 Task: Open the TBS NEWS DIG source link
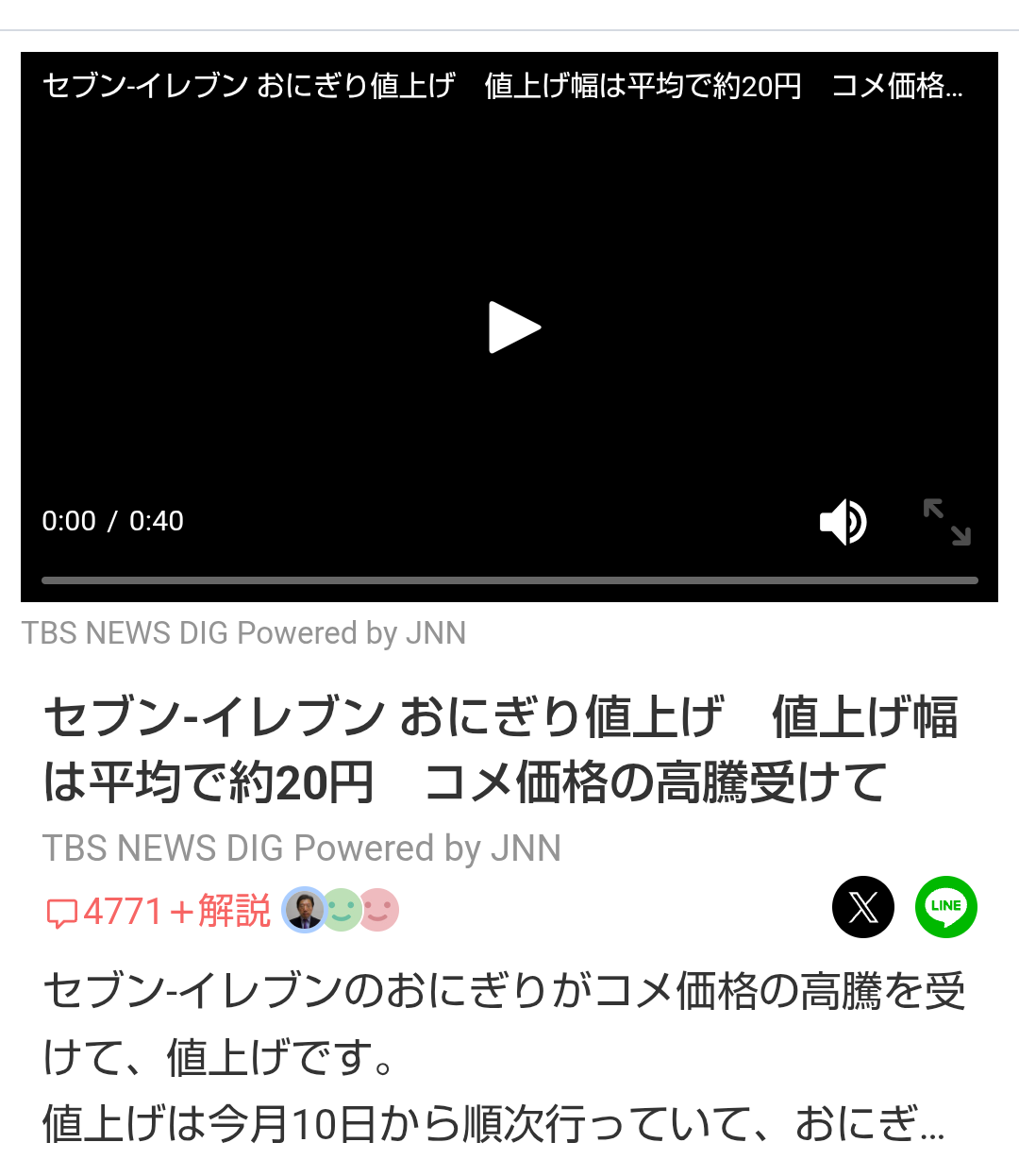[x=302, y=848]
